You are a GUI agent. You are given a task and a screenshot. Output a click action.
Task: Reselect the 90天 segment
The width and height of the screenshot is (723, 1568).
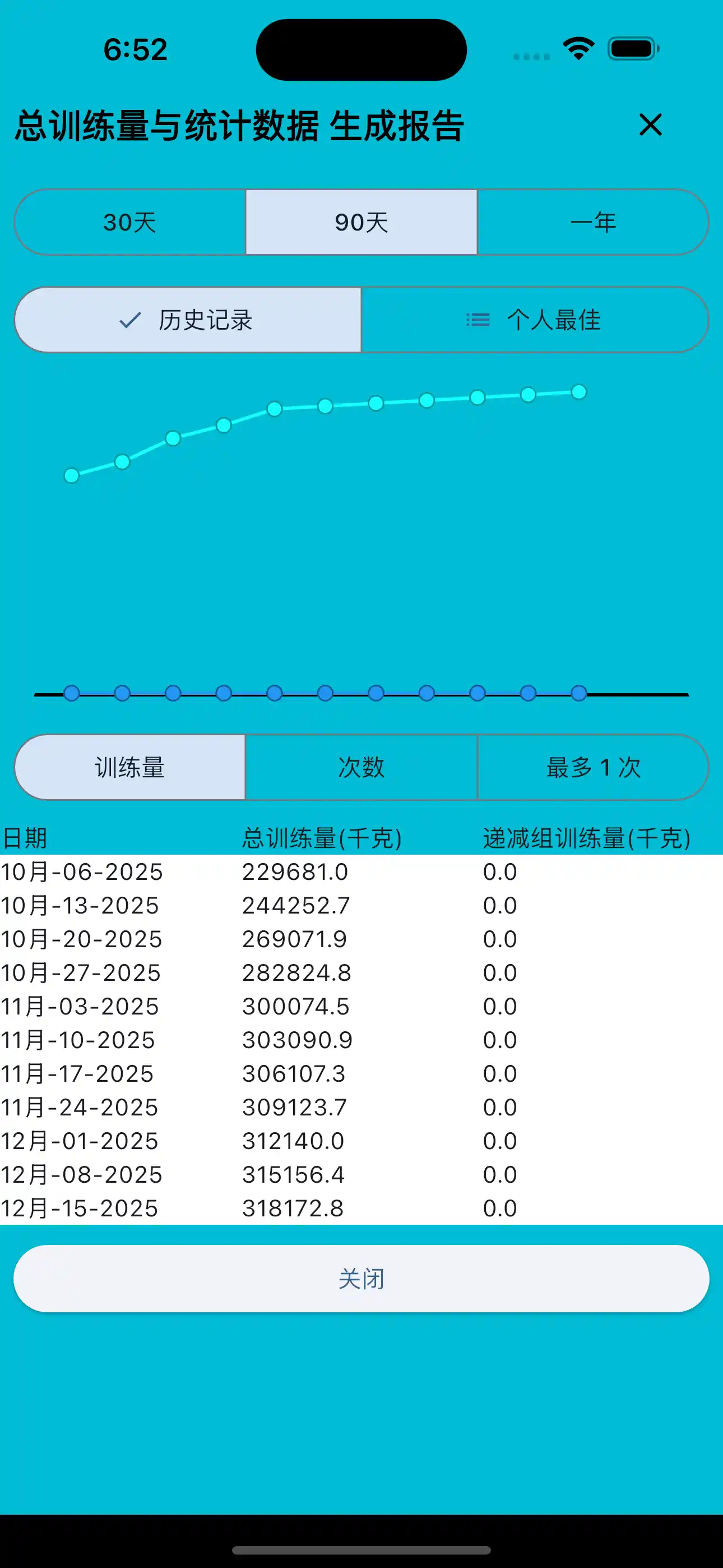point(361,222)
